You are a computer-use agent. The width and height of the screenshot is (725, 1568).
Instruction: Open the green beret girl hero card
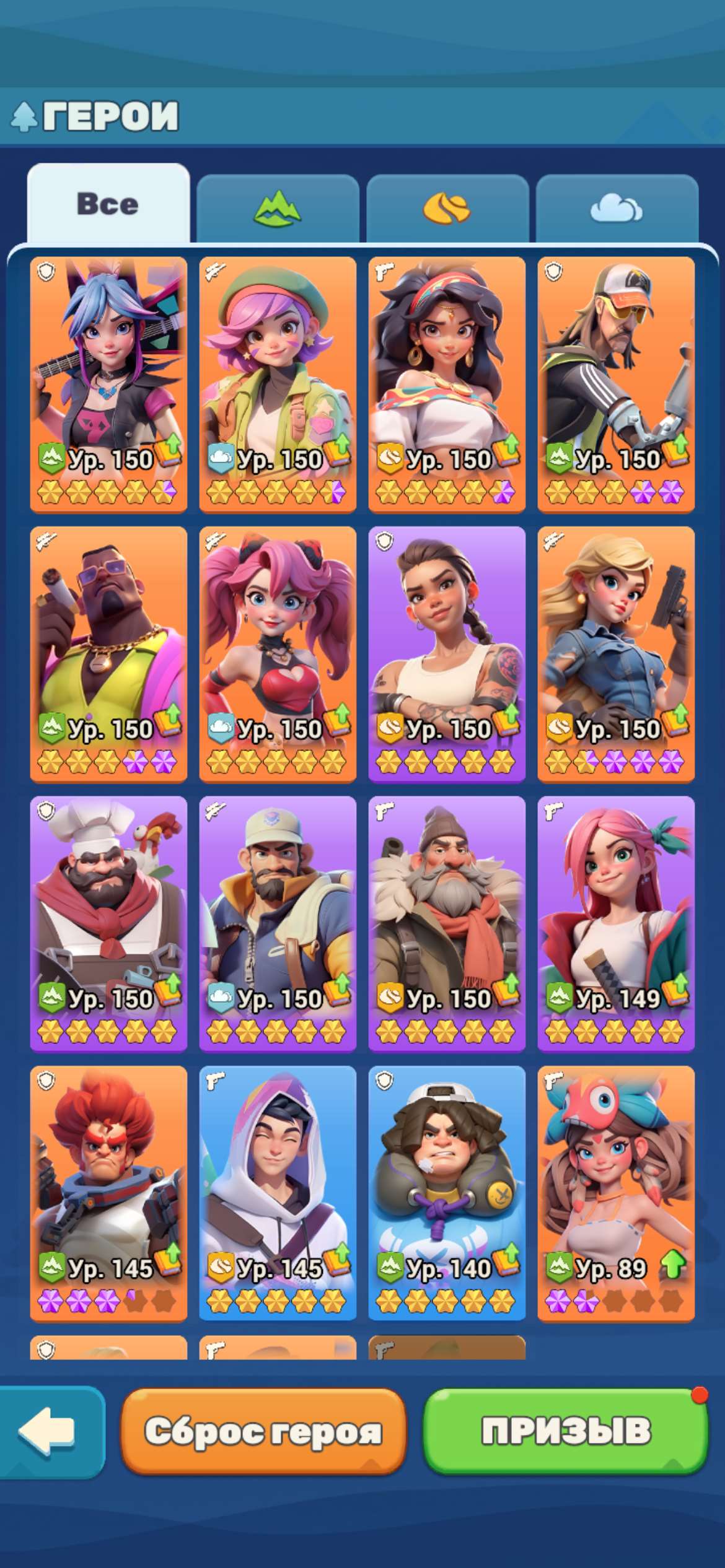pos(278,372)
